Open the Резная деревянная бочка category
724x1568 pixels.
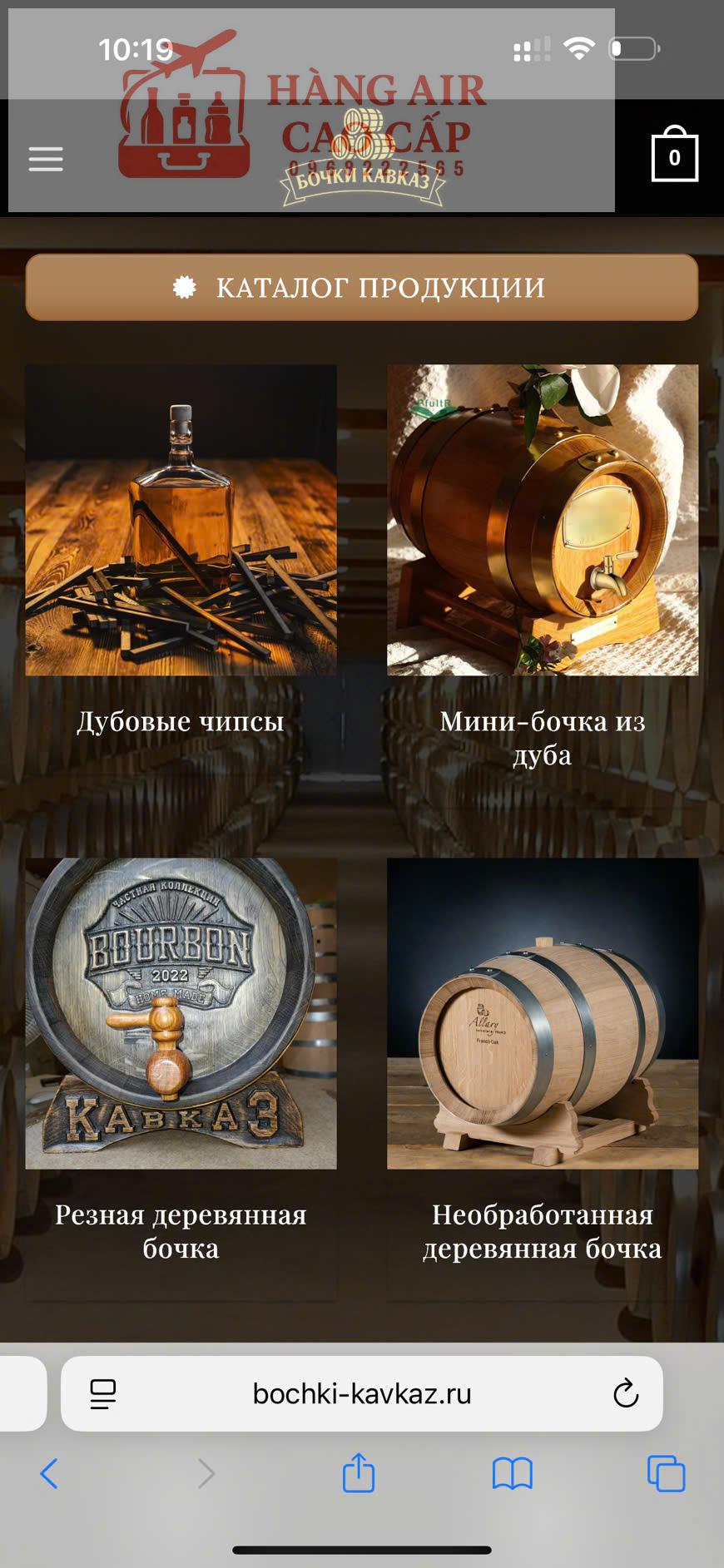(181, 1014)
